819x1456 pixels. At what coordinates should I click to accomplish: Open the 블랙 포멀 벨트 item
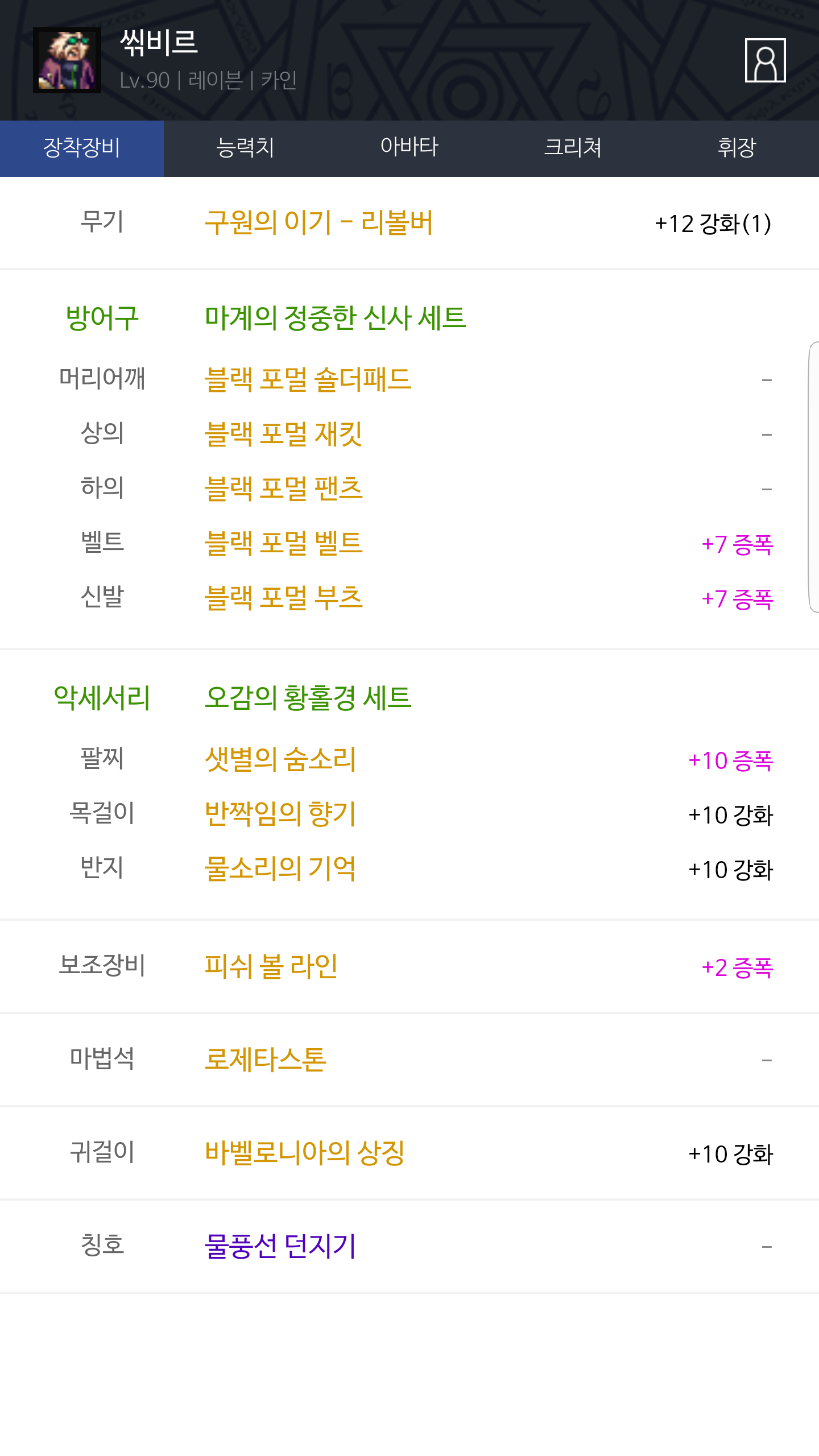283,543
